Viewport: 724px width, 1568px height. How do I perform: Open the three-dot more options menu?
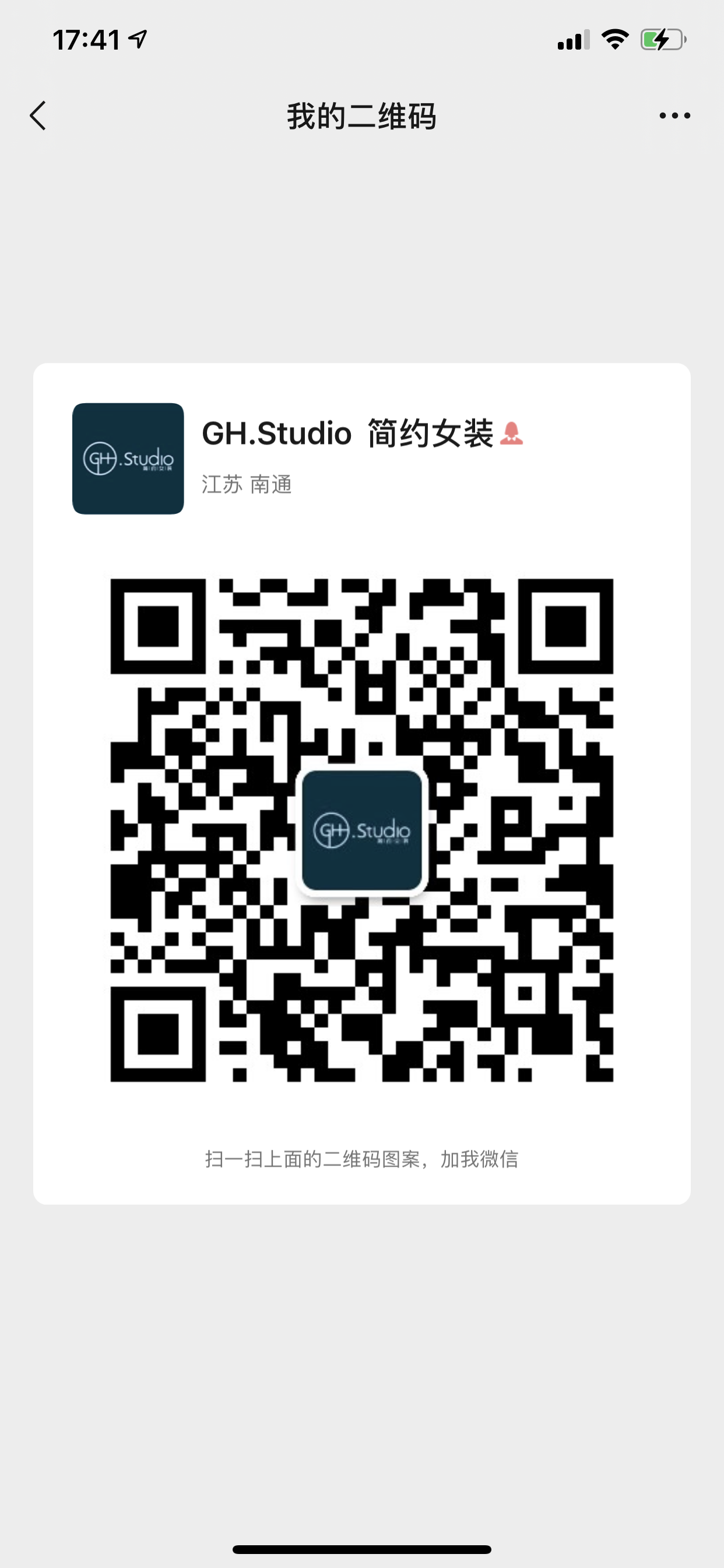click(x=674, y=116)
